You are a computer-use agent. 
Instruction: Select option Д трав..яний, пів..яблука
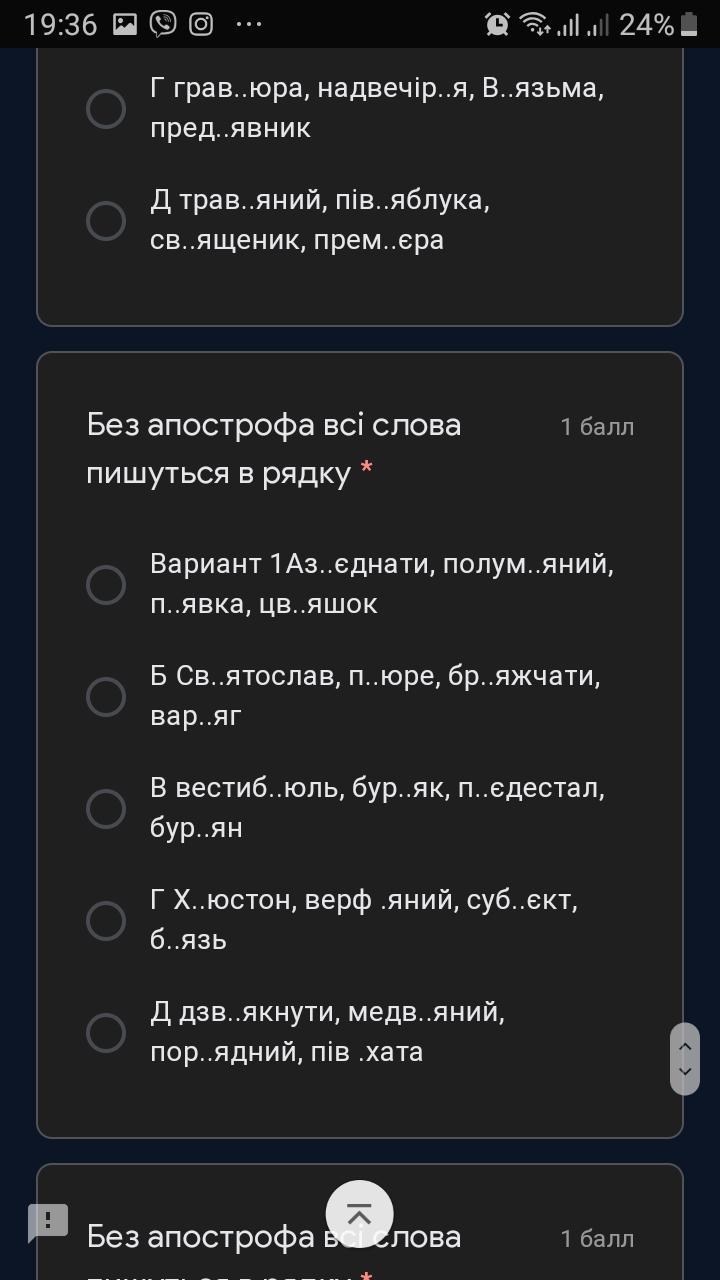point(105,221)
